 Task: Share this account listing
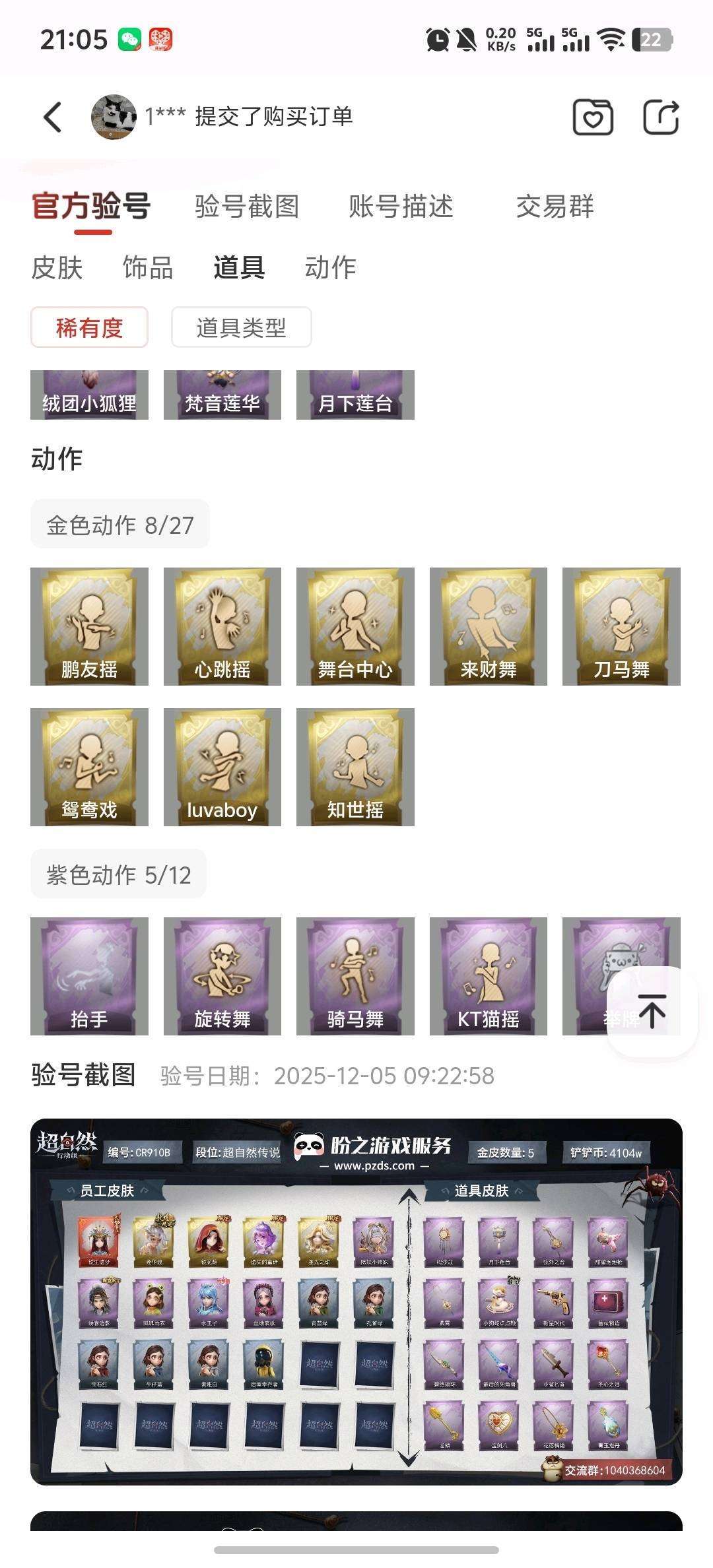661,117
